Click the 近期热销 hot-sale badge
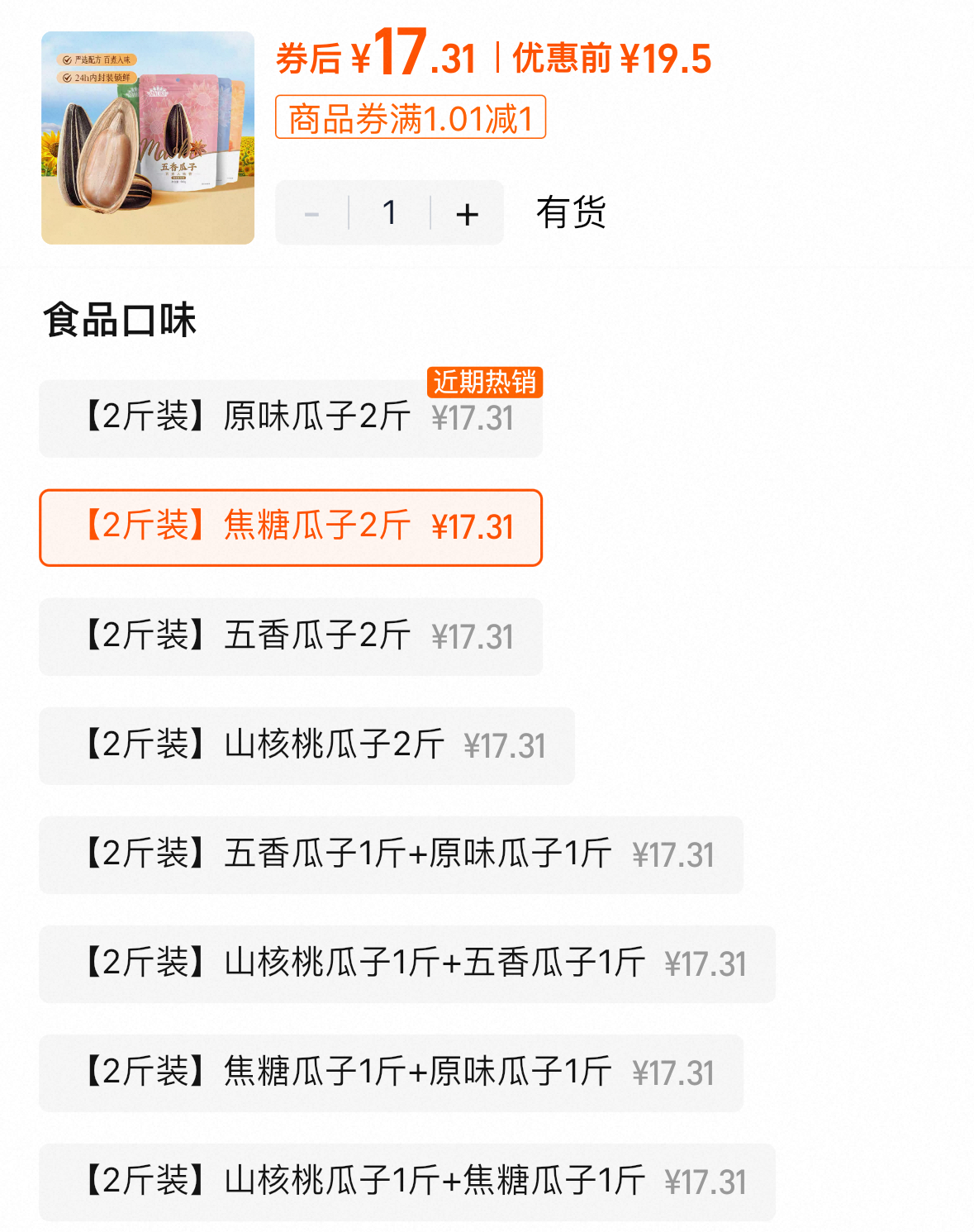Image resolution: width=974 pixels, height=1232 pixels. [x=484, y=383]
